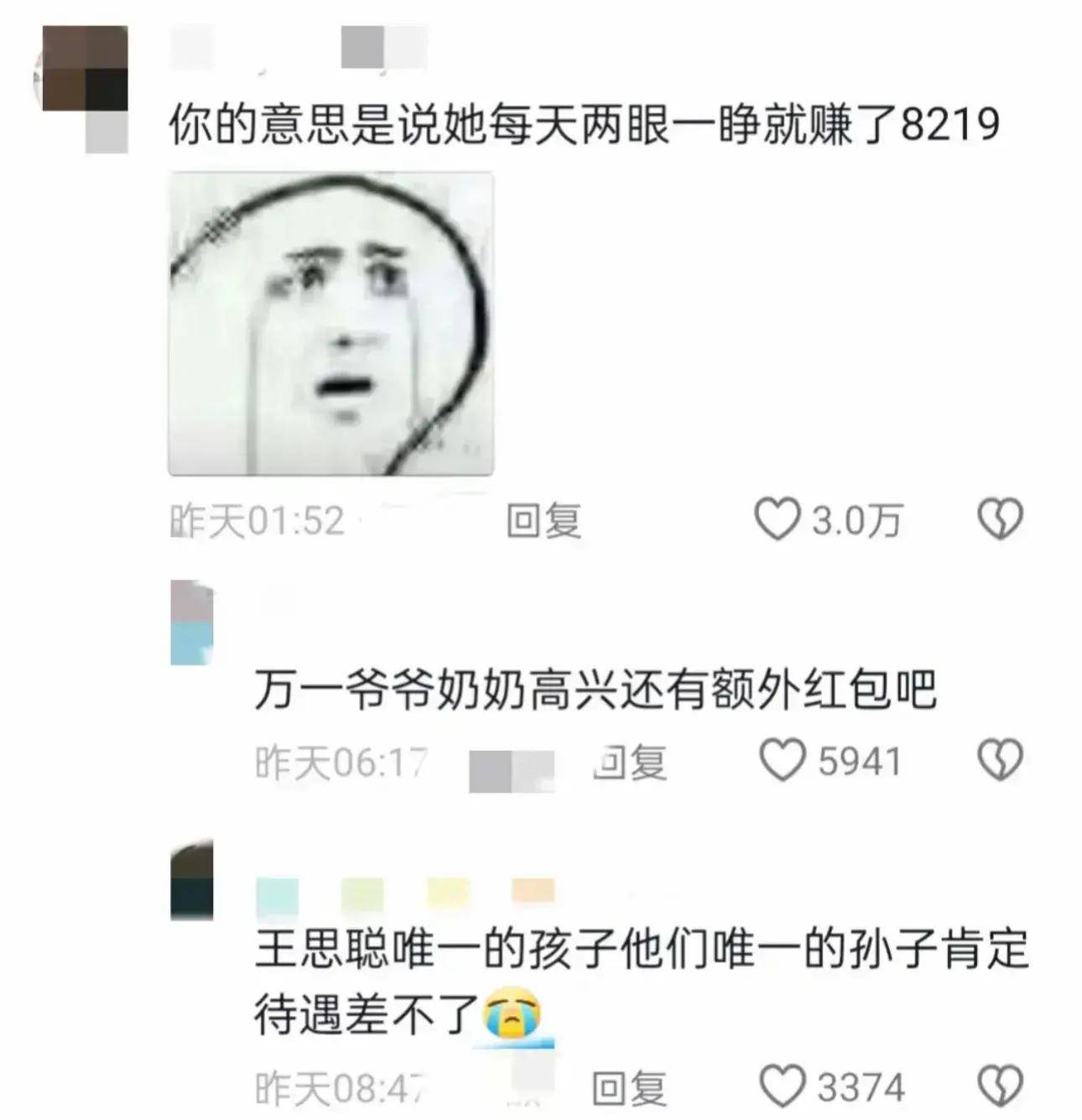The width and height of the screenshot is (1082, 1120).
Task: Like the 爷爷奶奶红包 reply
Action: pos(782,760)
